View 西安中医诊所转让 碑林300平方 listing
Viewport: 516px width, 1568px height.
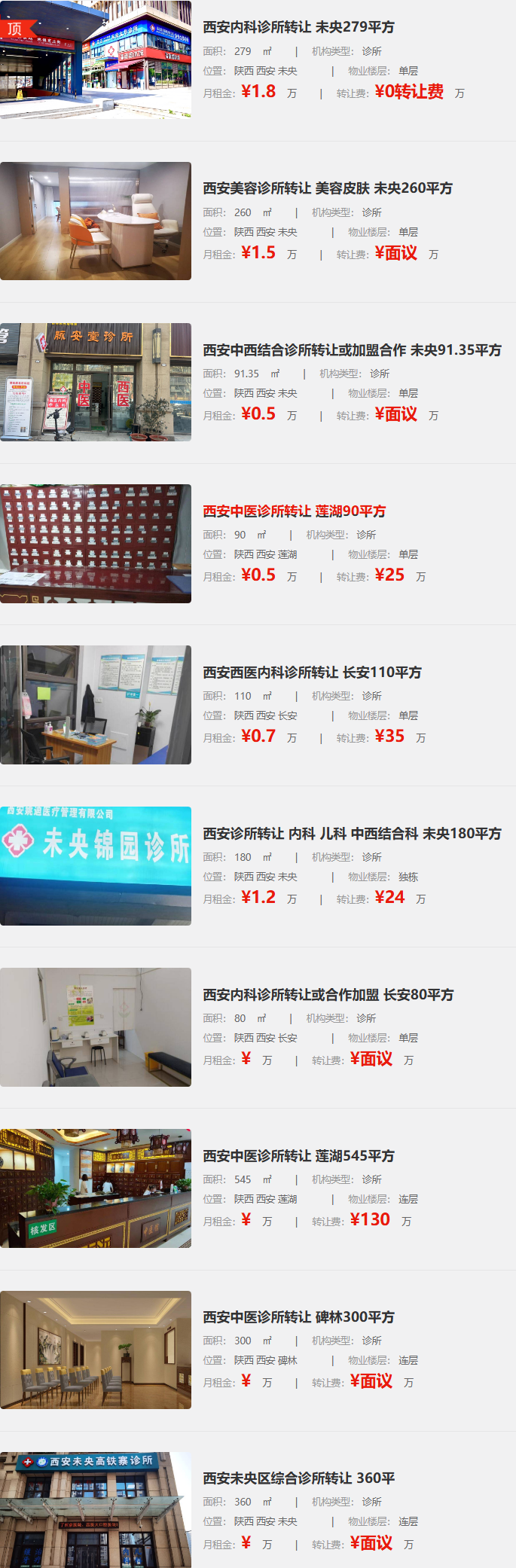tap(298, 1317)
